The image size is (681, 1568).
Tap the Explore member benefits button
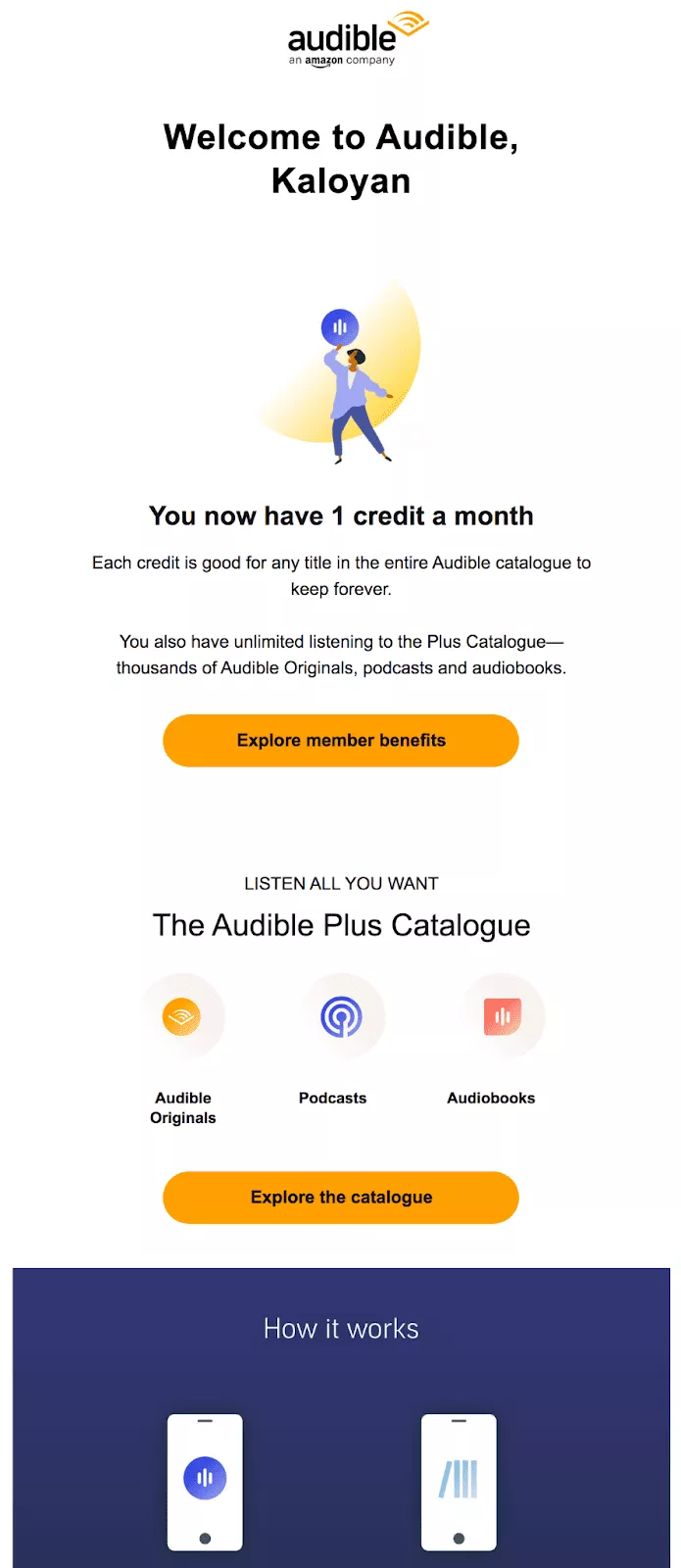(x=340, y=740)
